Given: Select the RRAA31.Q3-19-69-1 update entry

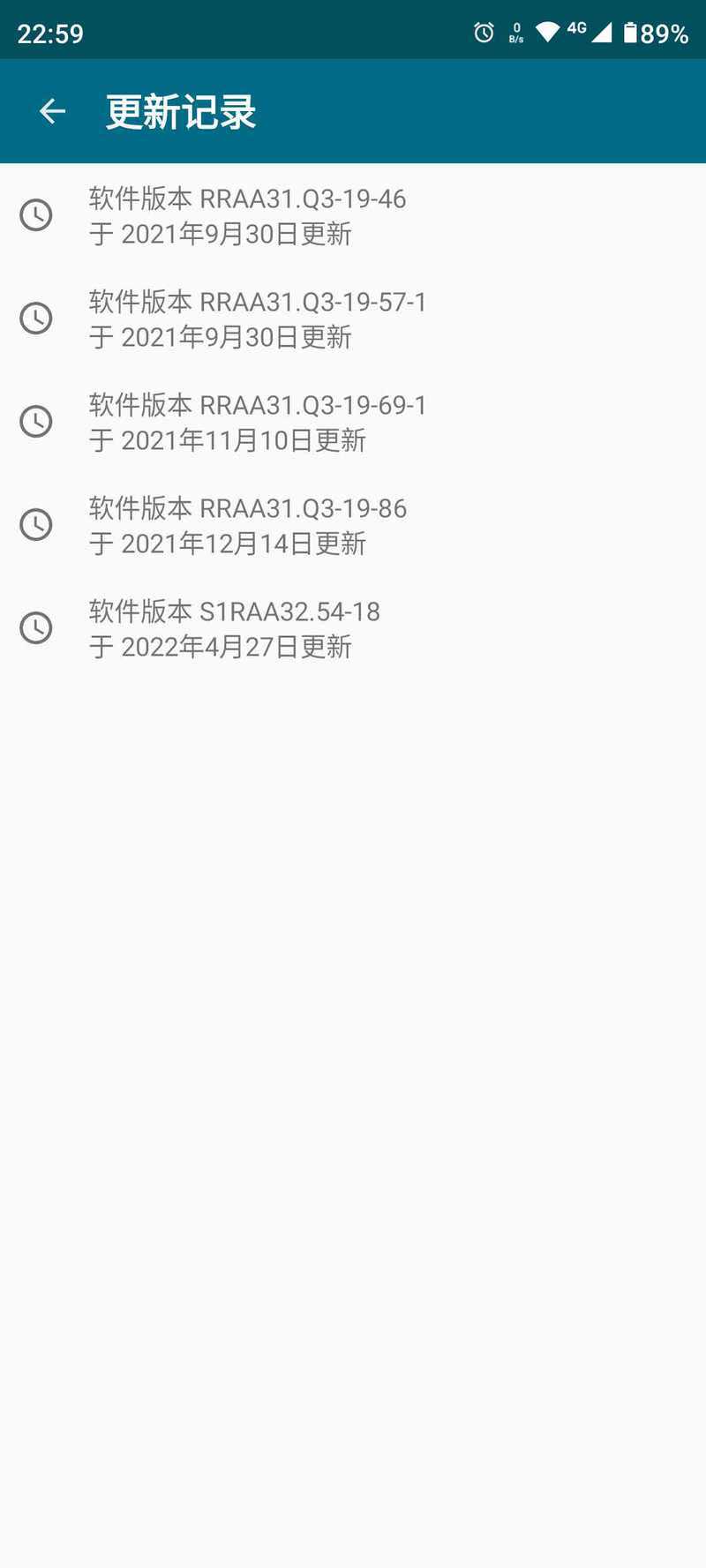Looking at the screenshot, I should pyautogui.click(x=353, y=422).
